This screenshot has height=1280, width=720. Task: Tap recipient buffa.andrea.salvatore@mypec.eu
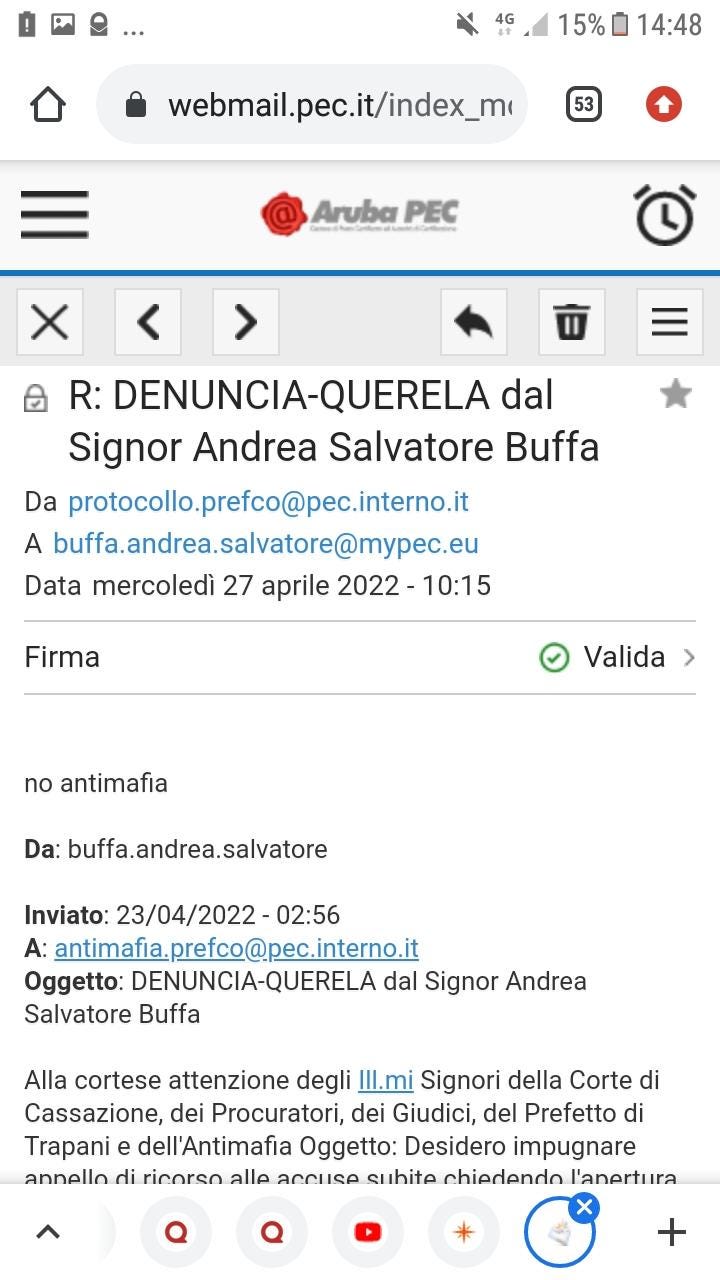pyautogui.click(x=266, y=543)
